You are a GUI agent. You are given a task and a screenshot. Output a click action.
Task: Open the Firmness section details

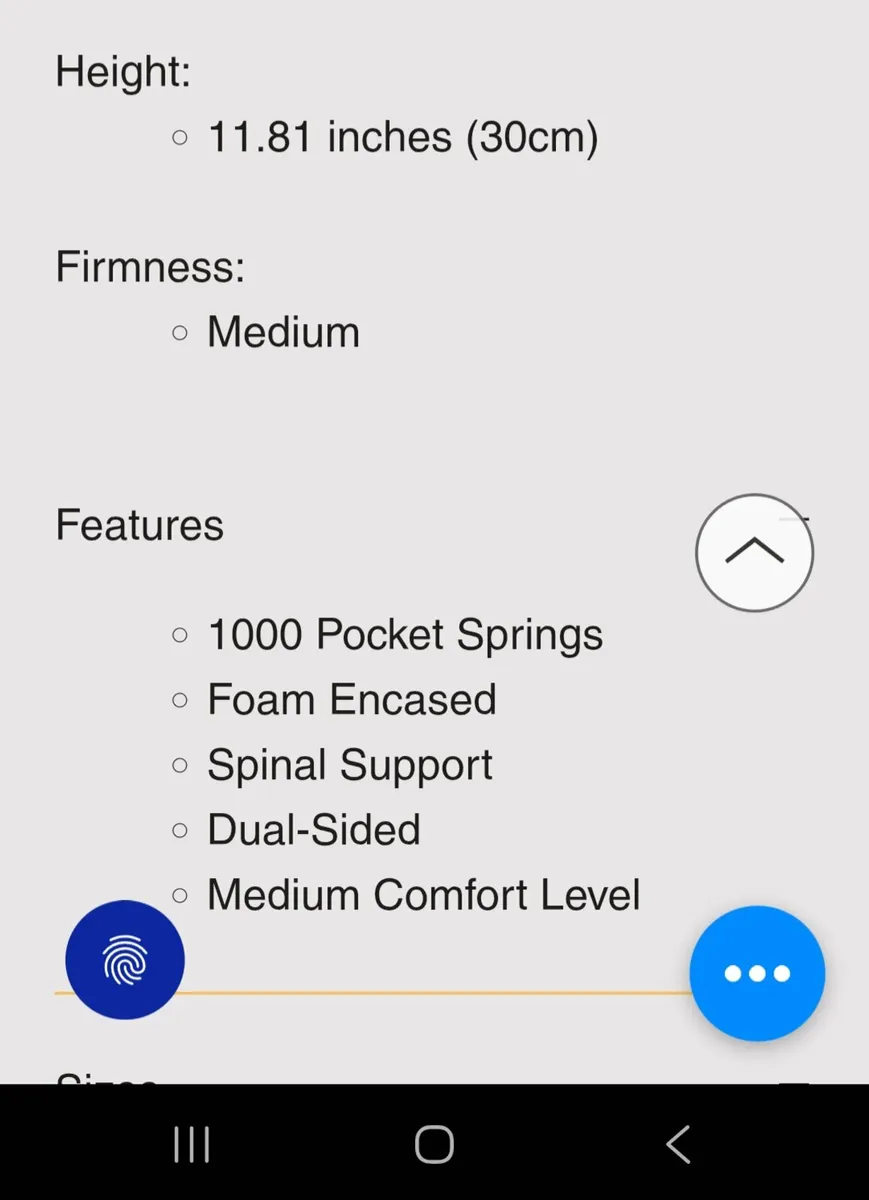coord(150,266)
